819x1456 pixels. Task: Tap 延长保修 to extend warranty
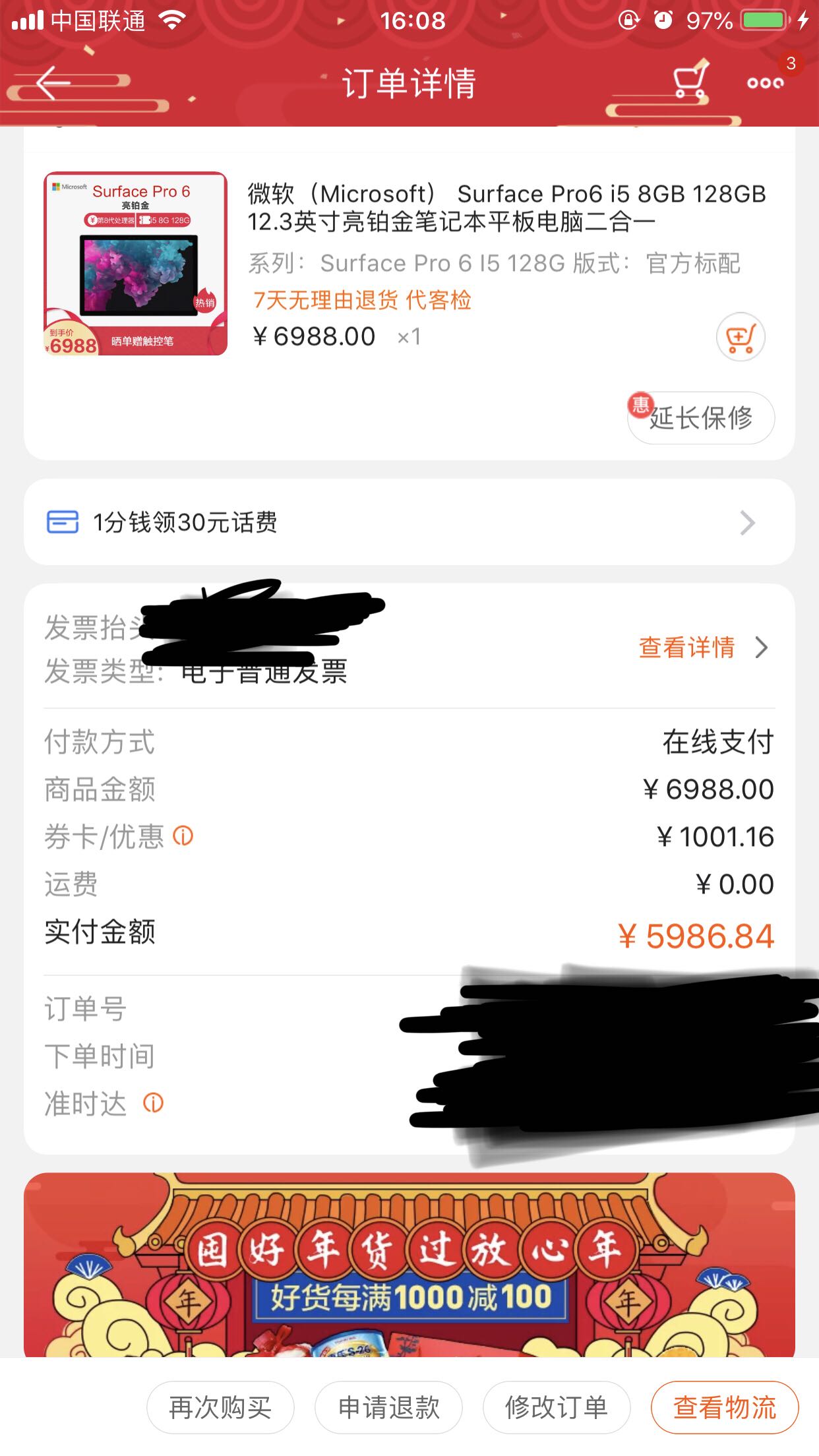click(x=700, y=417)
